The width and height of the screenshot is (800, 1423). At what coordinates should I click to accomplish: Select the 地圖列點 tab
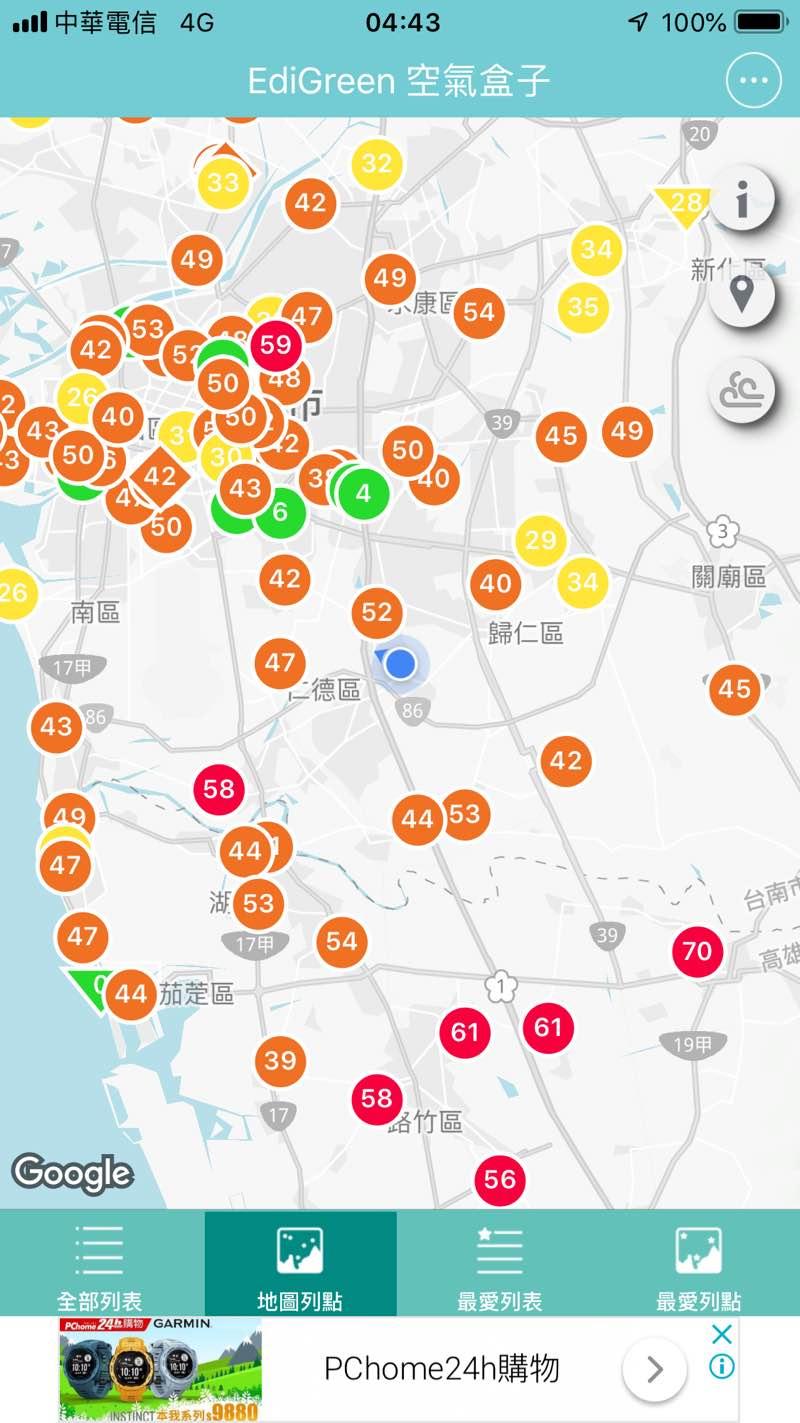(x=300, y=1264)
